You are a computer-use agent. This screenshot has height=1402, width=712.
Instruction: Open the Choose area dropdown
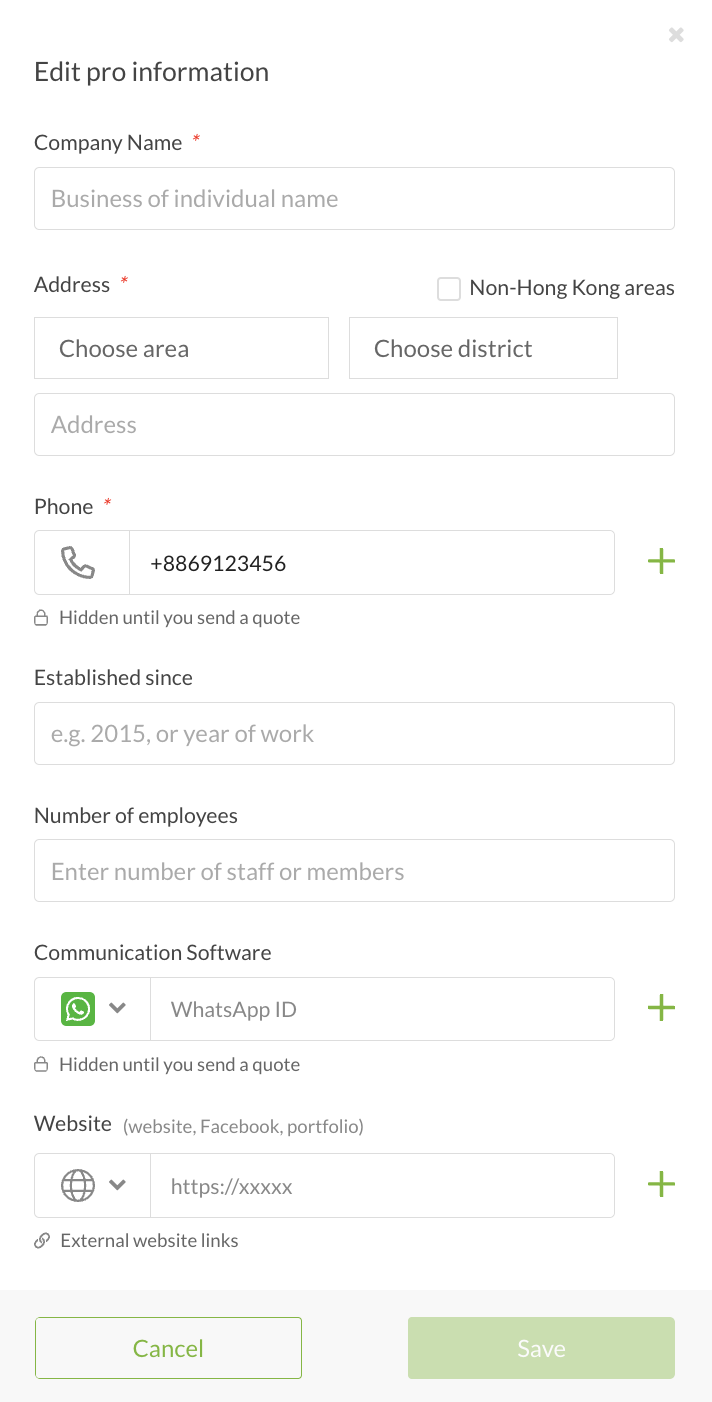tap(181, 349)
